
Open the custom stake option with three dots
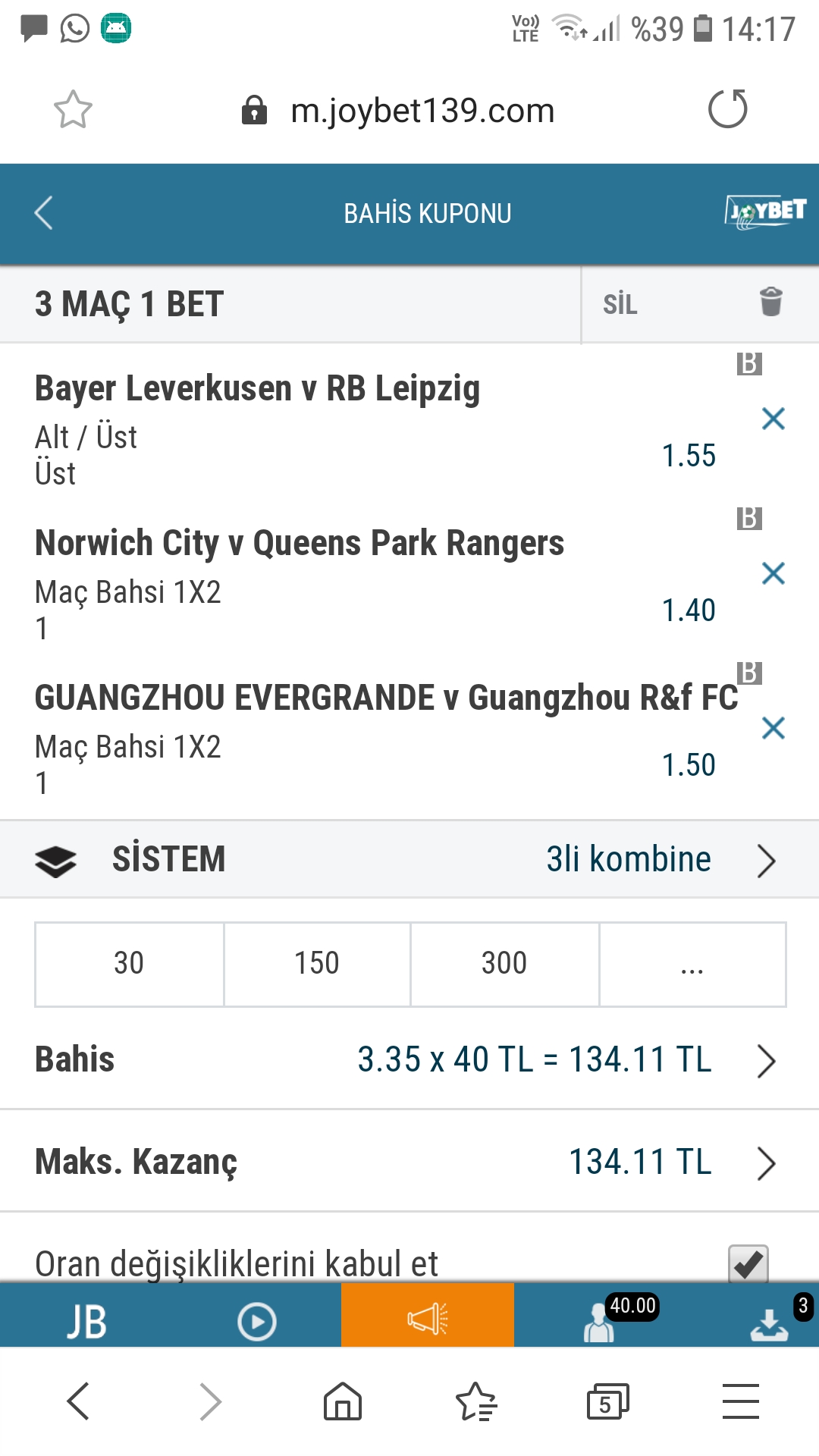click(692, 964)
